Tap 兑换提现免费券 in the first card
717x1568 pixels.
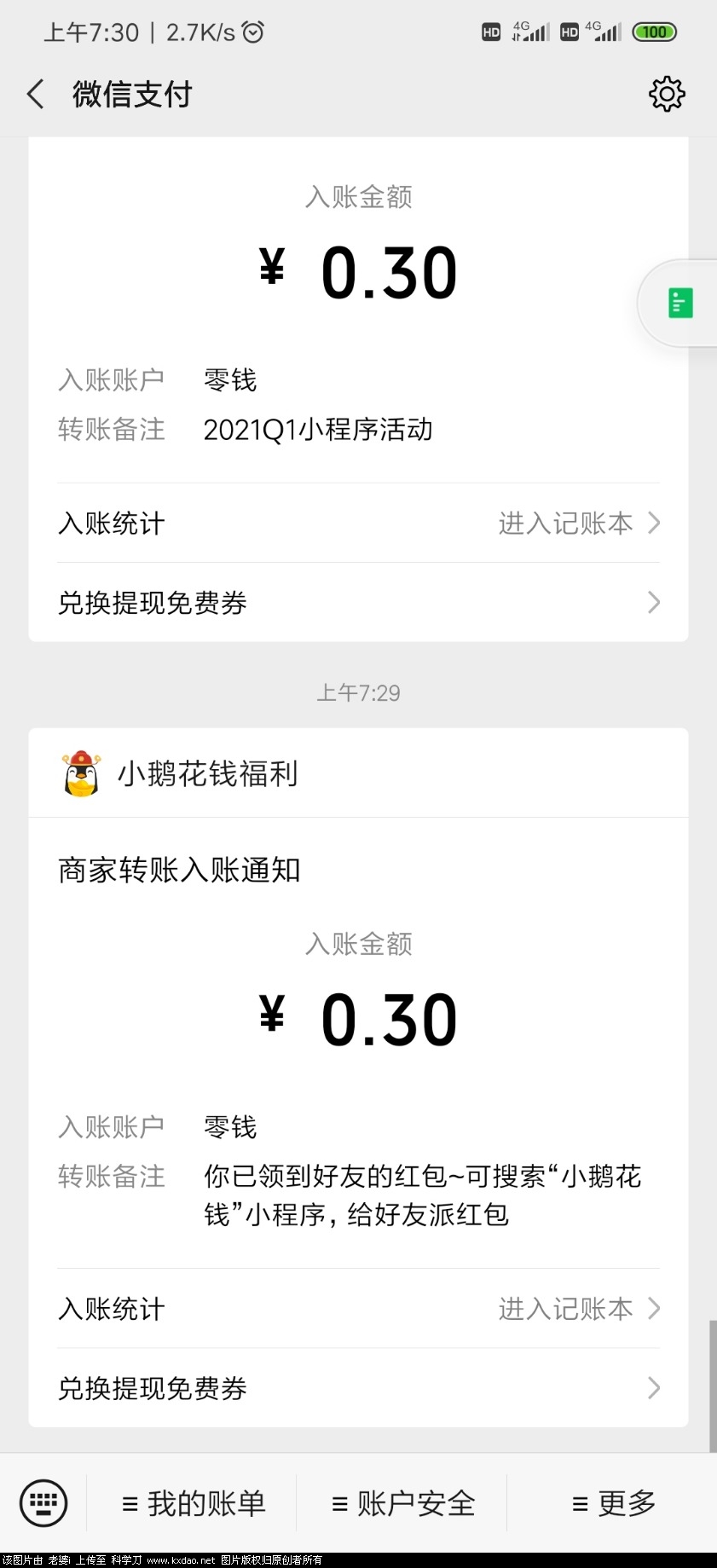pyautogui.click(x=152, y=603)
